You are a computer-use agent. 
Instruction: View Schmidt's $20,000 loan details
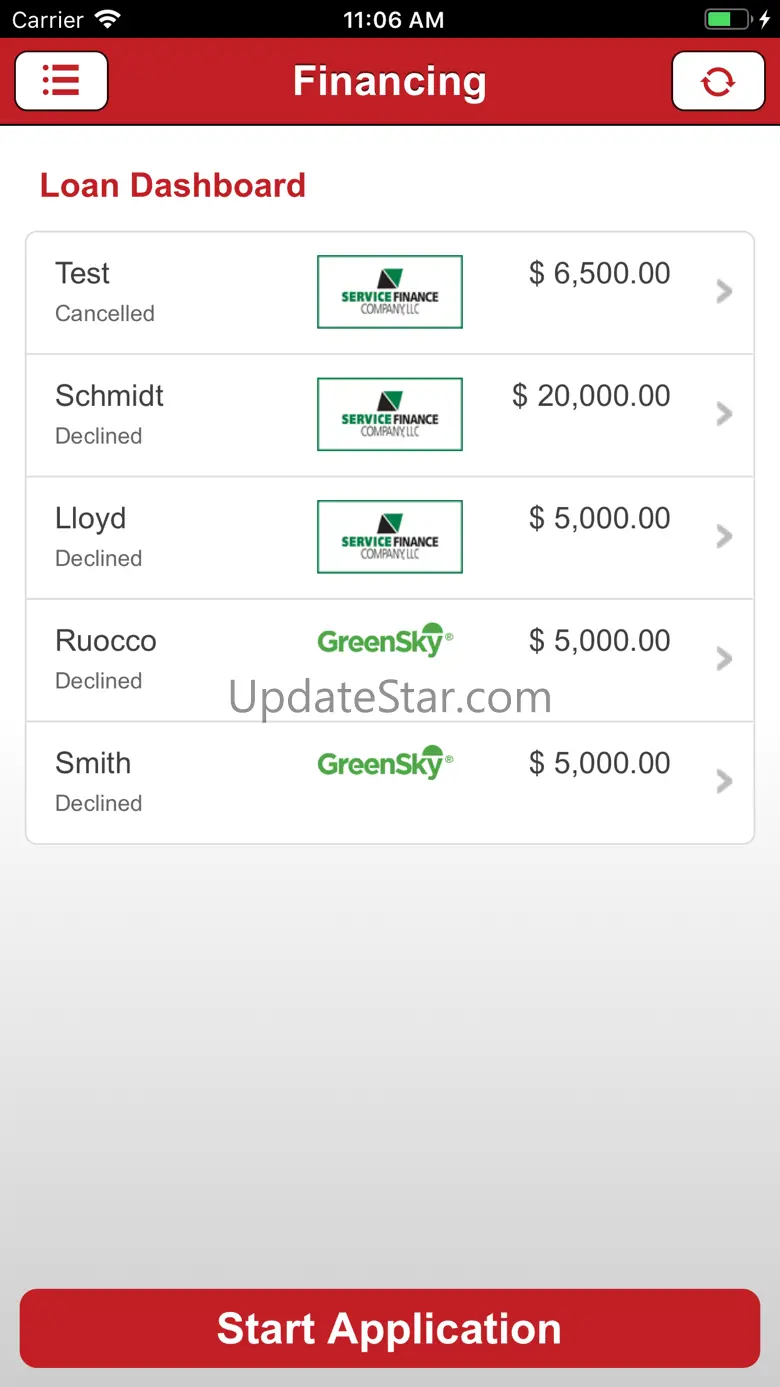[x=389, y=415]
